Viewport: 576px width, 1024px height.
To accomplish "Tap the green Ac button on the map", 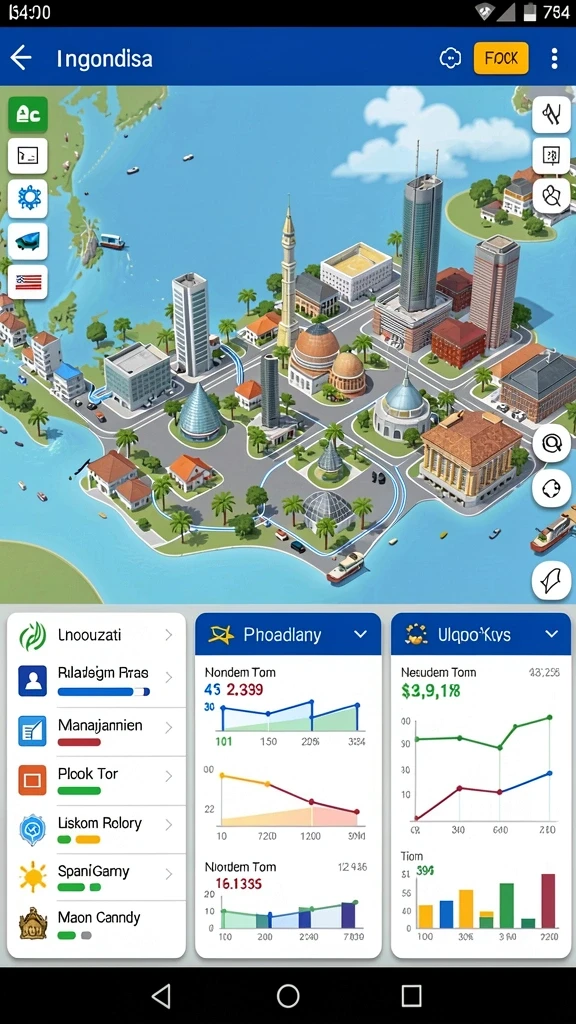I will click(x=27, y=115).
